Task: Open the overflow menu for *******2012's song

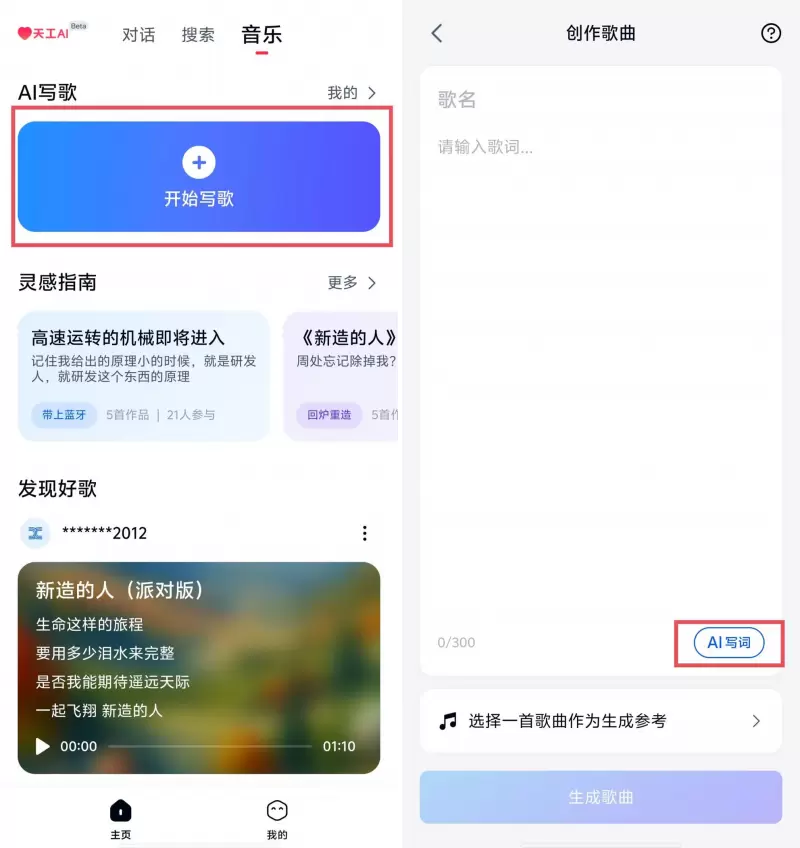Action: pyautogui.click(x=365, y=533)
